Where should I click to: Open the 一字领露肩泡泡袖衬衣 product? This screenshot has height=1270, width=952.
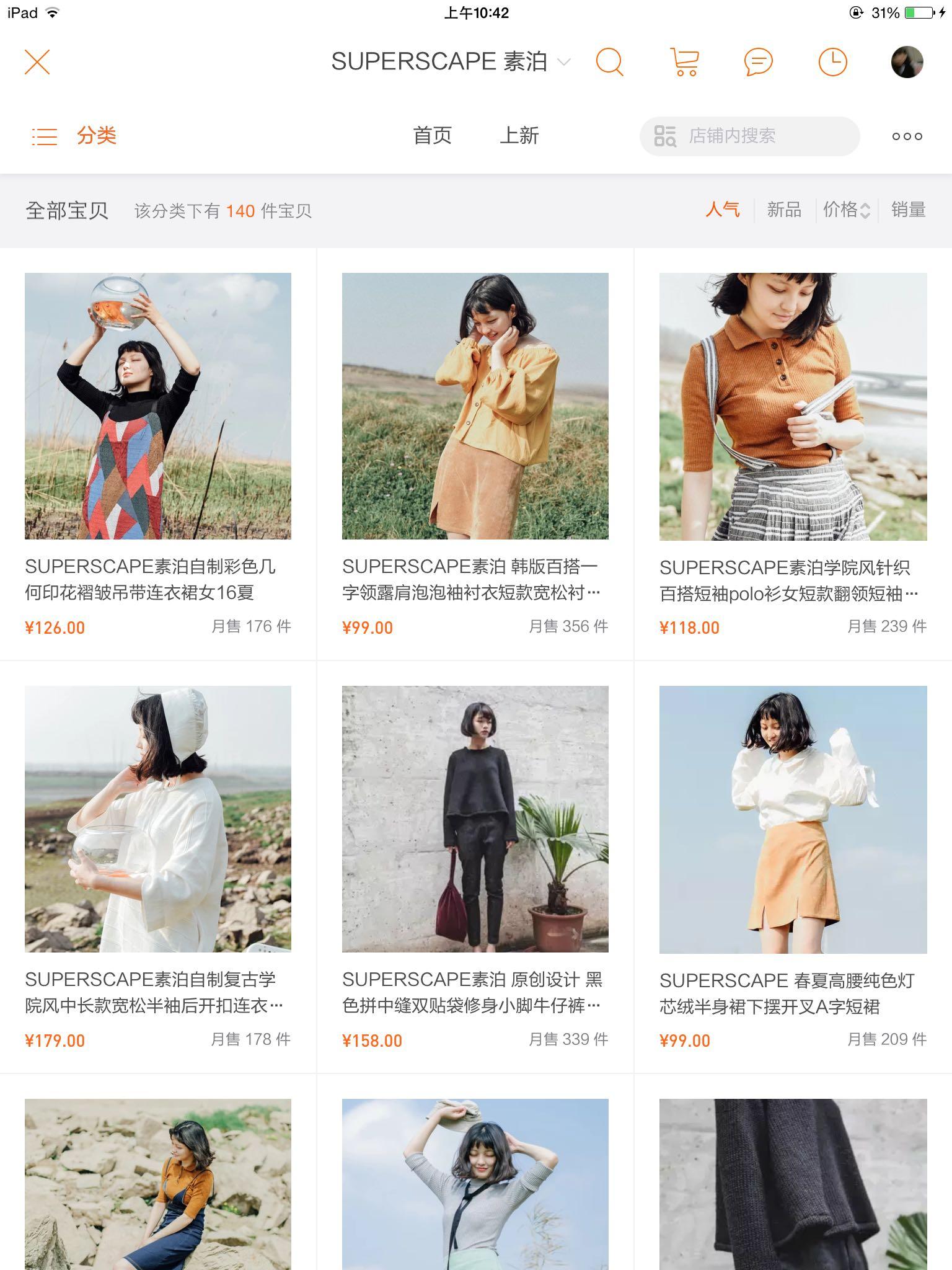[x=475, y=406]
